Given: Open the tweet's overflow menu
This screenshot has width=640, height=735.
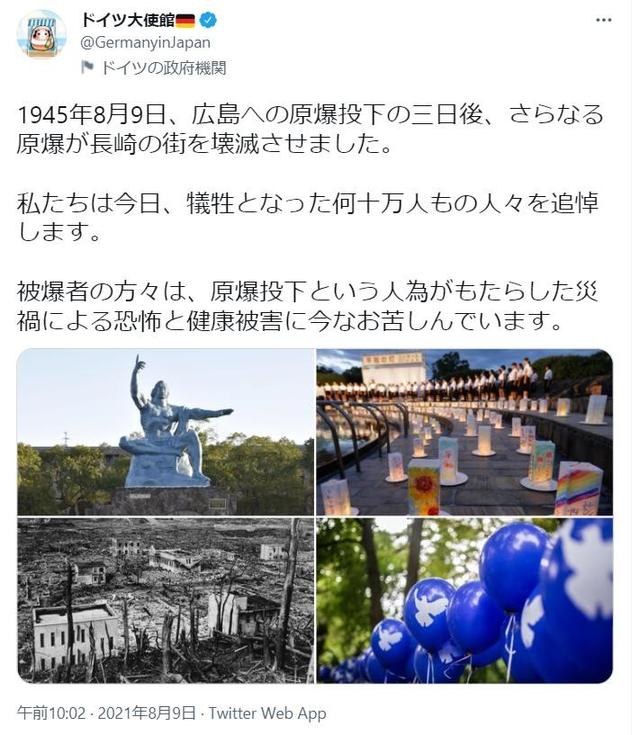Looking at the screenshot, I should pos(604,21).
